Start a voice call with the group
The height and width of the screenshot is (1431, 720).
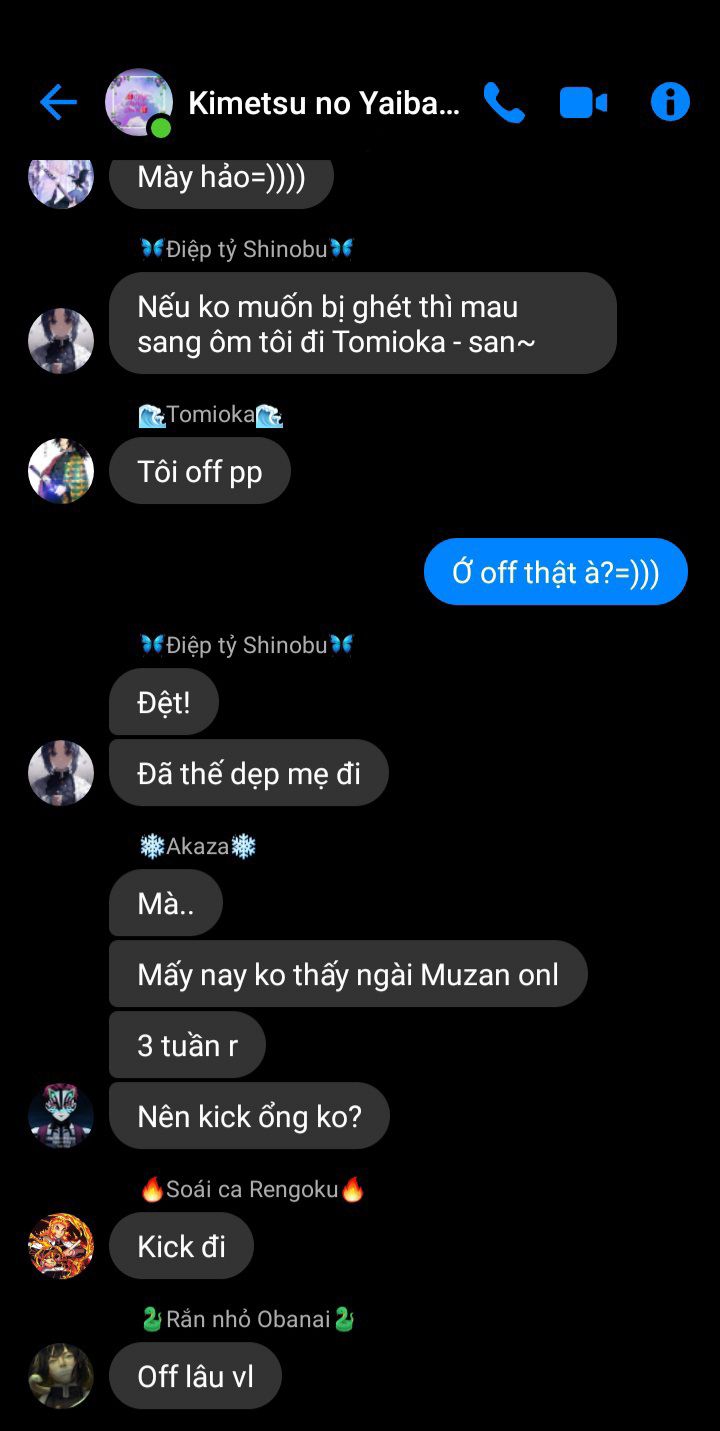click(x=503, y=102)
